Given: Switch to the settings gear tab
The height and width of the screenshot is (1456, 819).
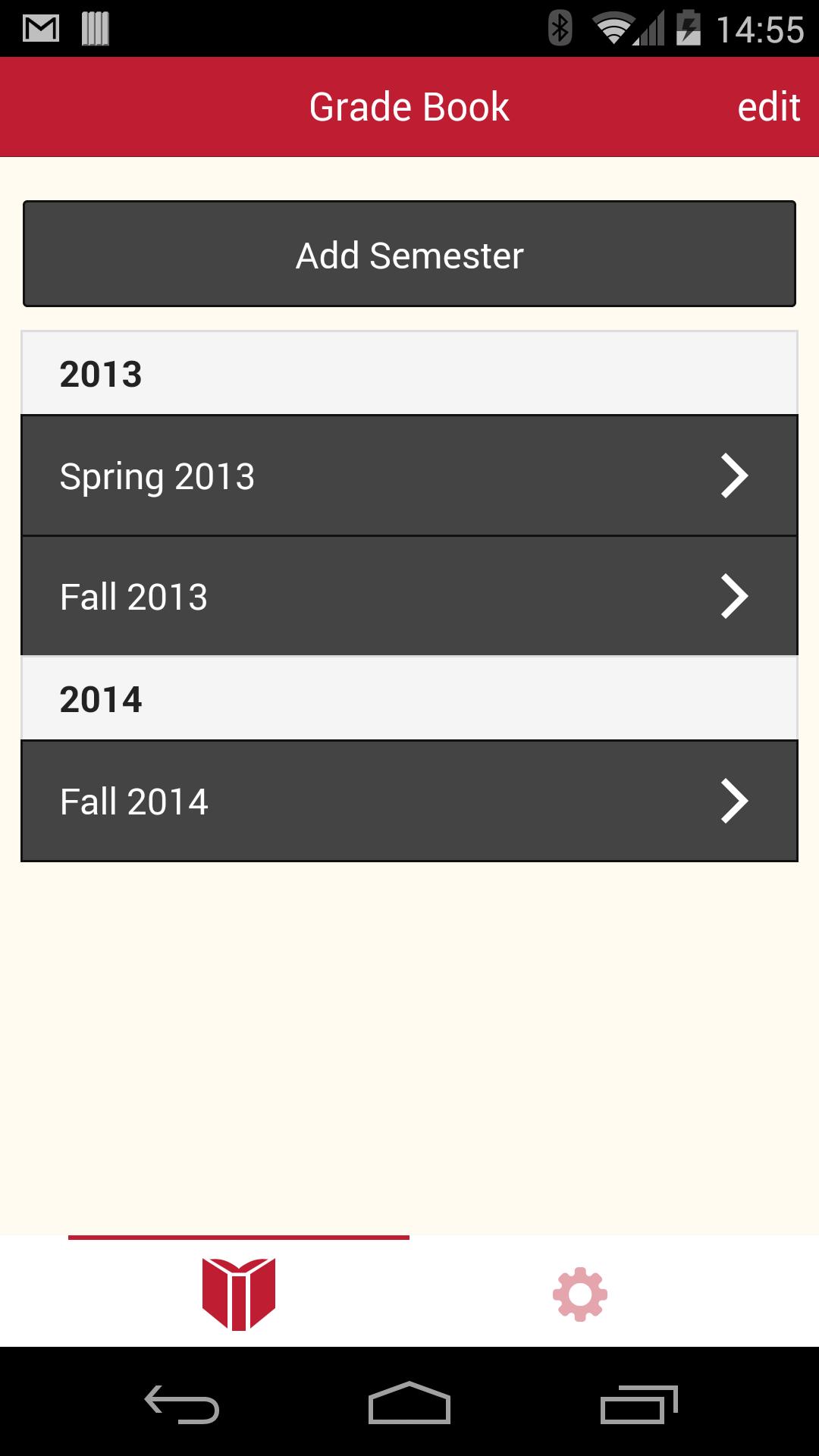Looking at the screenshot, I should (580, 1294).
